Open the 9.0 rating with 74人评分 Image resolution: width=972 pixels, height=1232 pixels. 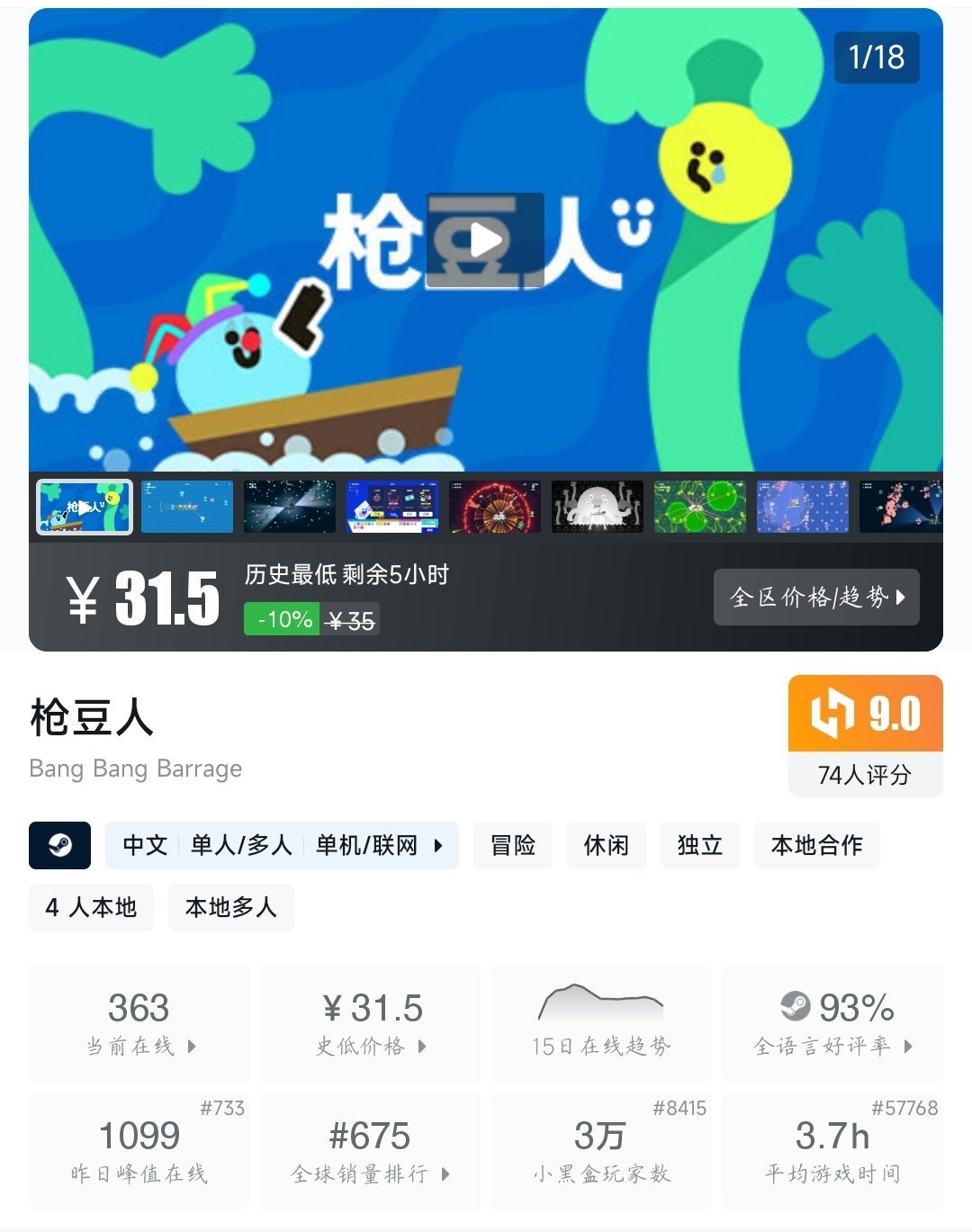865,736
